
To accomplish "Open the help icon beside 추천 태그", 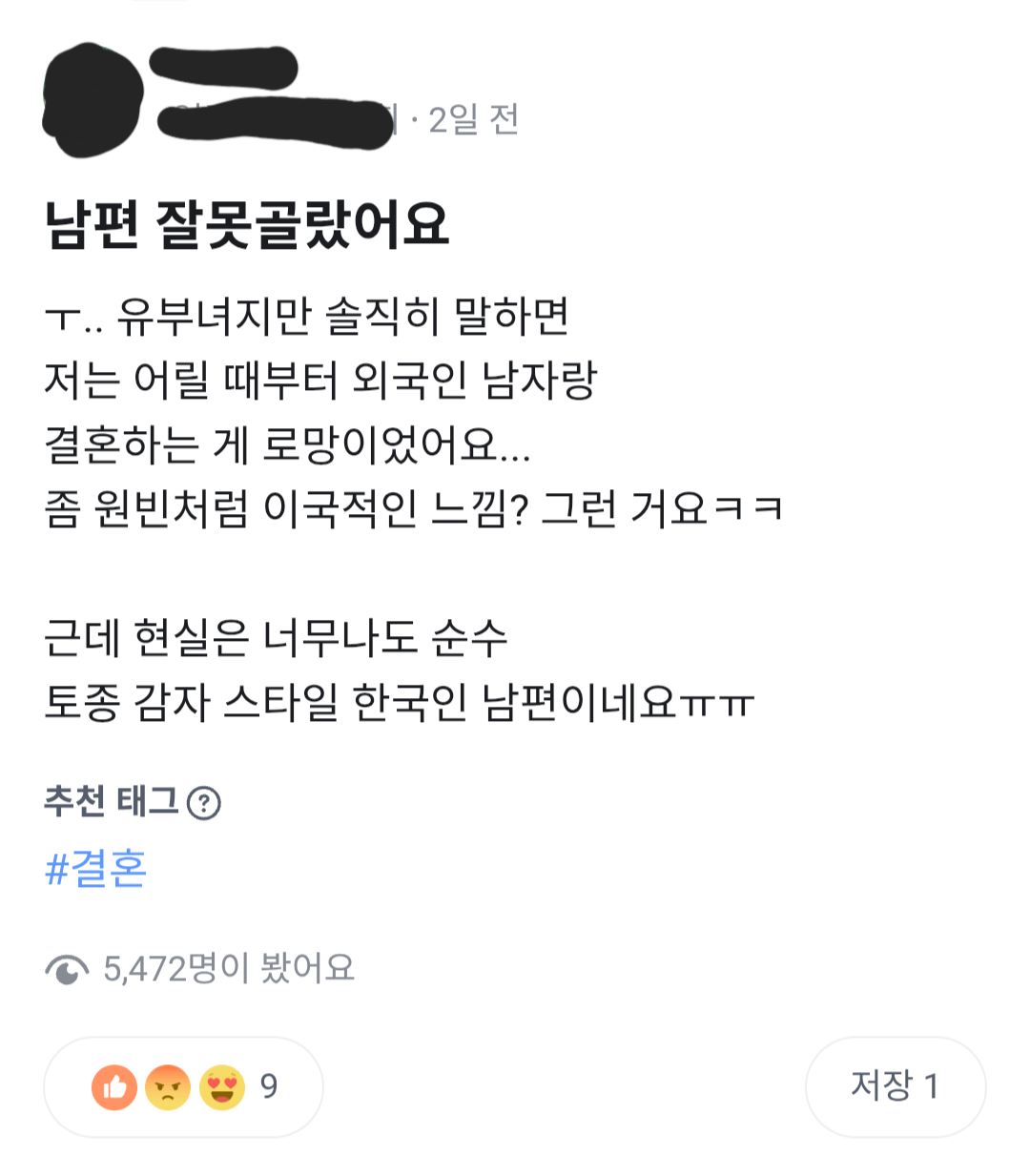I will click(204, 803).
